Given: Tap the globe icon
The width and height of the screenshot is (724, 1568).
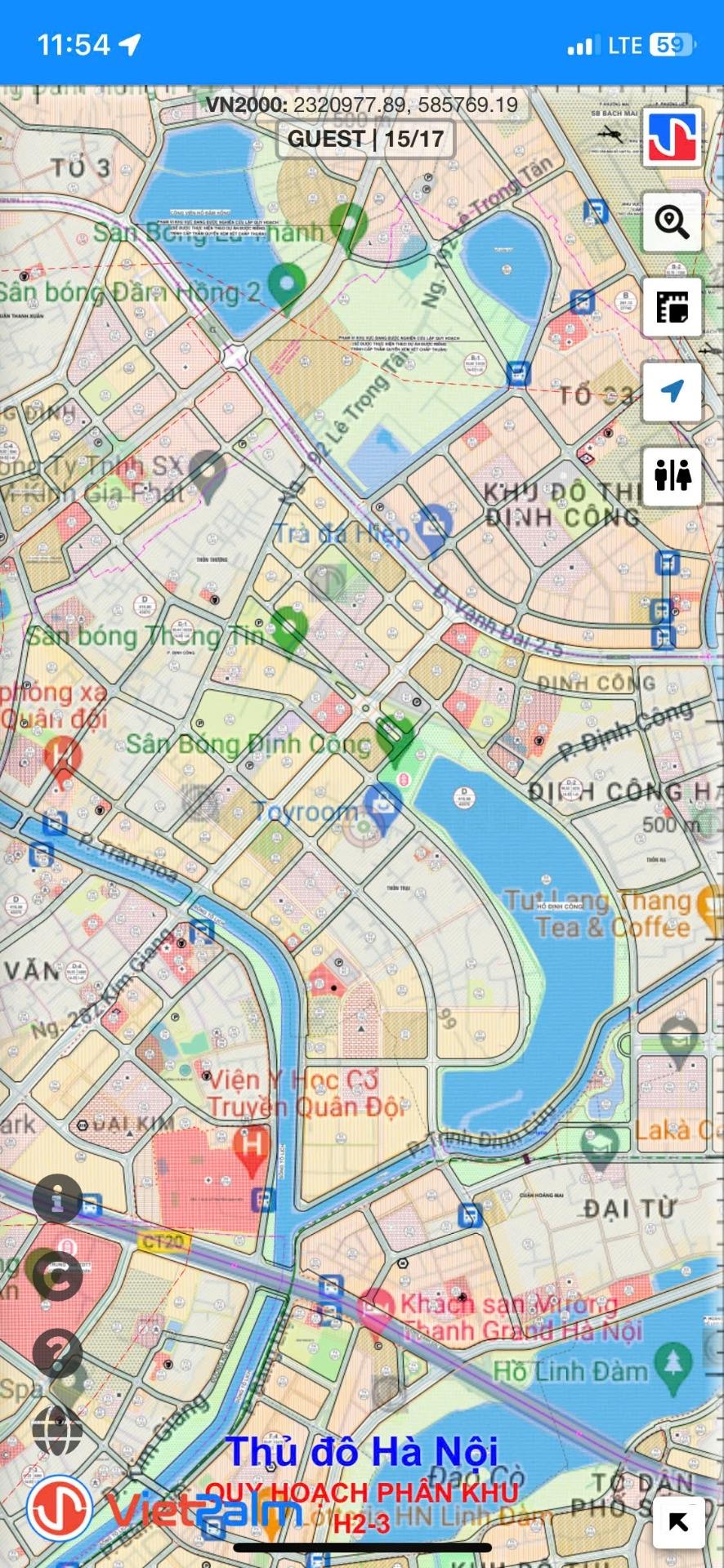Looking at the screenshot, I should pos(57,1429).
